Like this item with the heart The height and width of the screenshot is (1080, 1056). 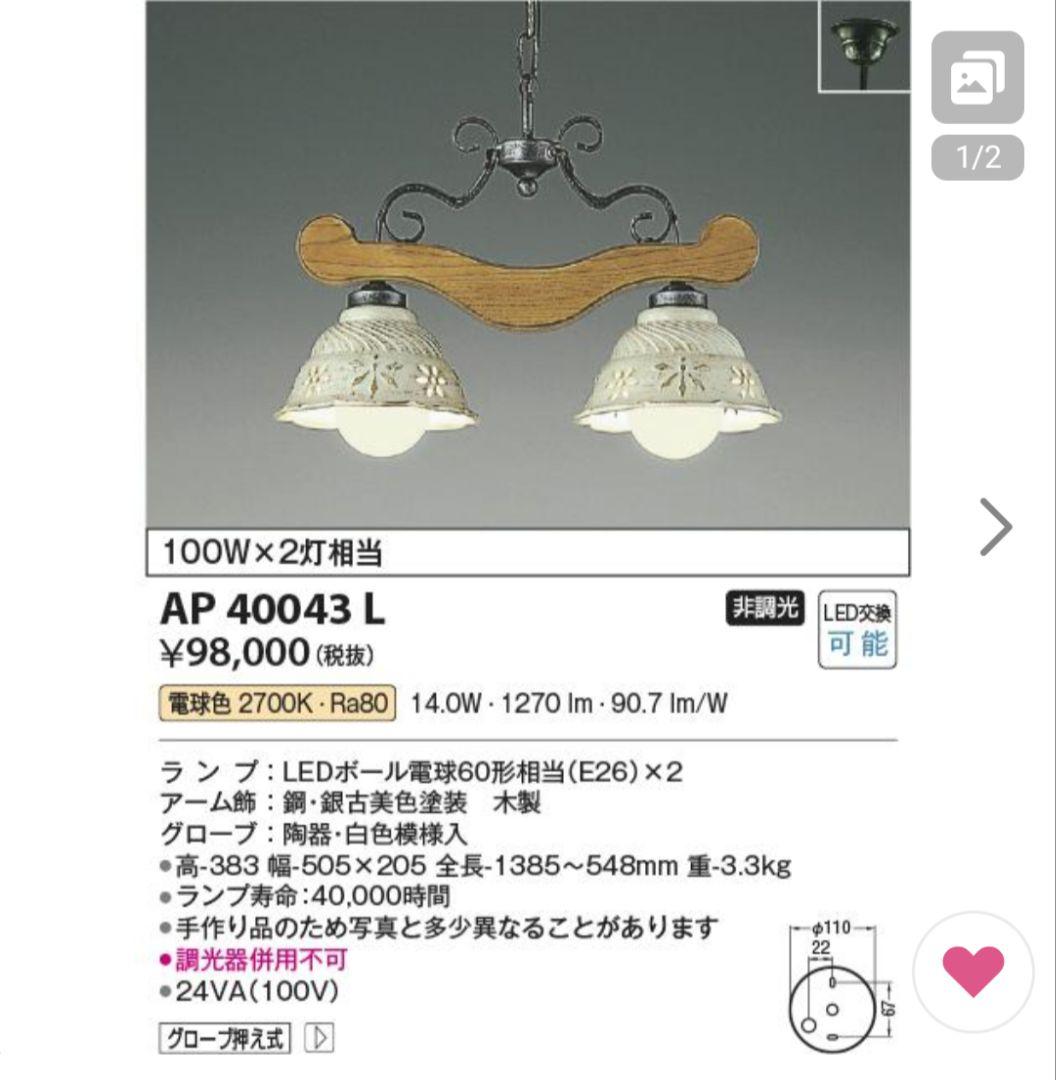973,971
